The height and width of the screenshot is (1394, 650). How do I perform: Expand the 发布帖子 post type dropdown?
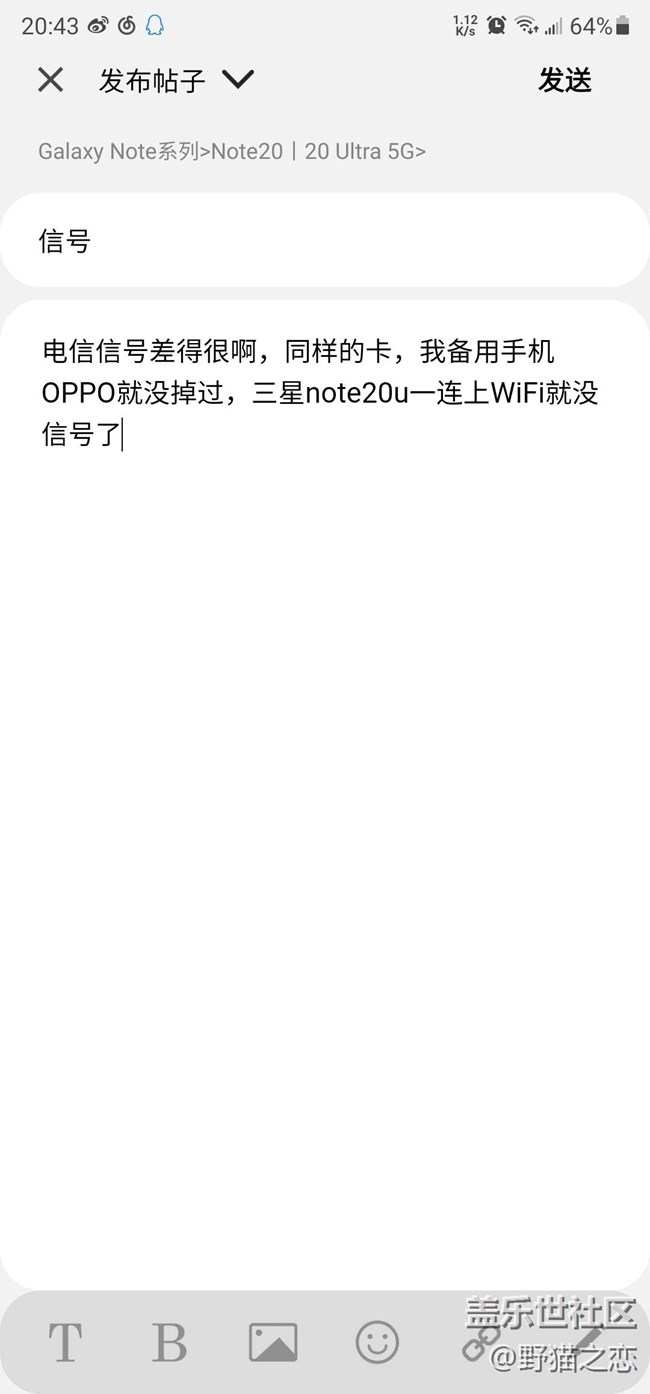(x=238, y=80)
